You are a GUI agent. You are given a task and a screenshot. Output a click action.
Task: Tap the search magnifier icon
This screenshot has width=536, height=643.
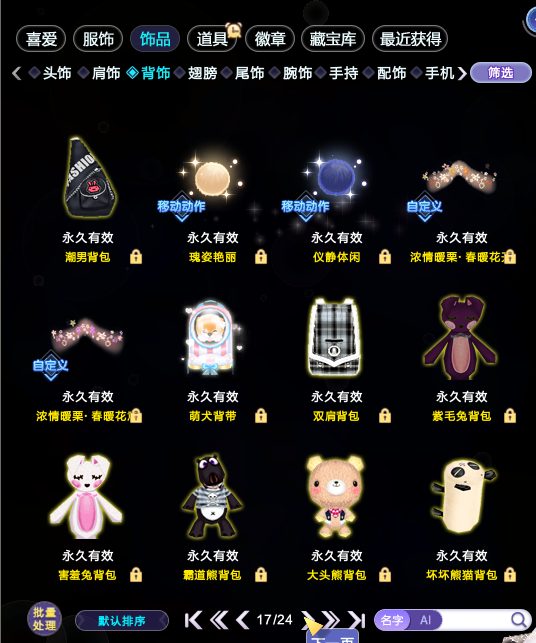518,620
